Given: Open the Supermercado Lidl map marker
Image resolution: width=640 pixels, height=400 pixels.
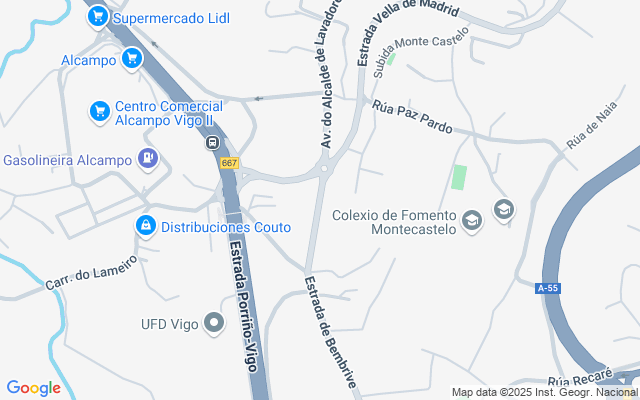Looking at the screenshot, I should (98, 18).
